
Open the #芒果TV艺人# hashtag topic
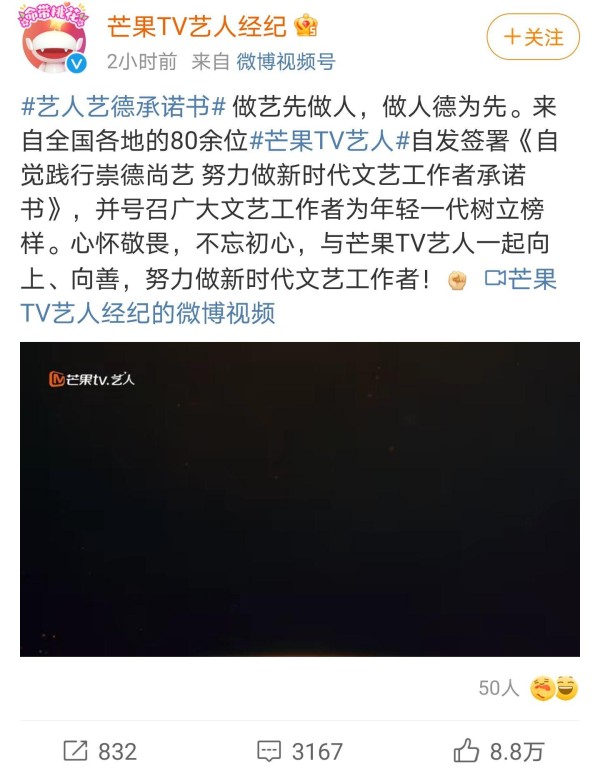coord(331,141)
